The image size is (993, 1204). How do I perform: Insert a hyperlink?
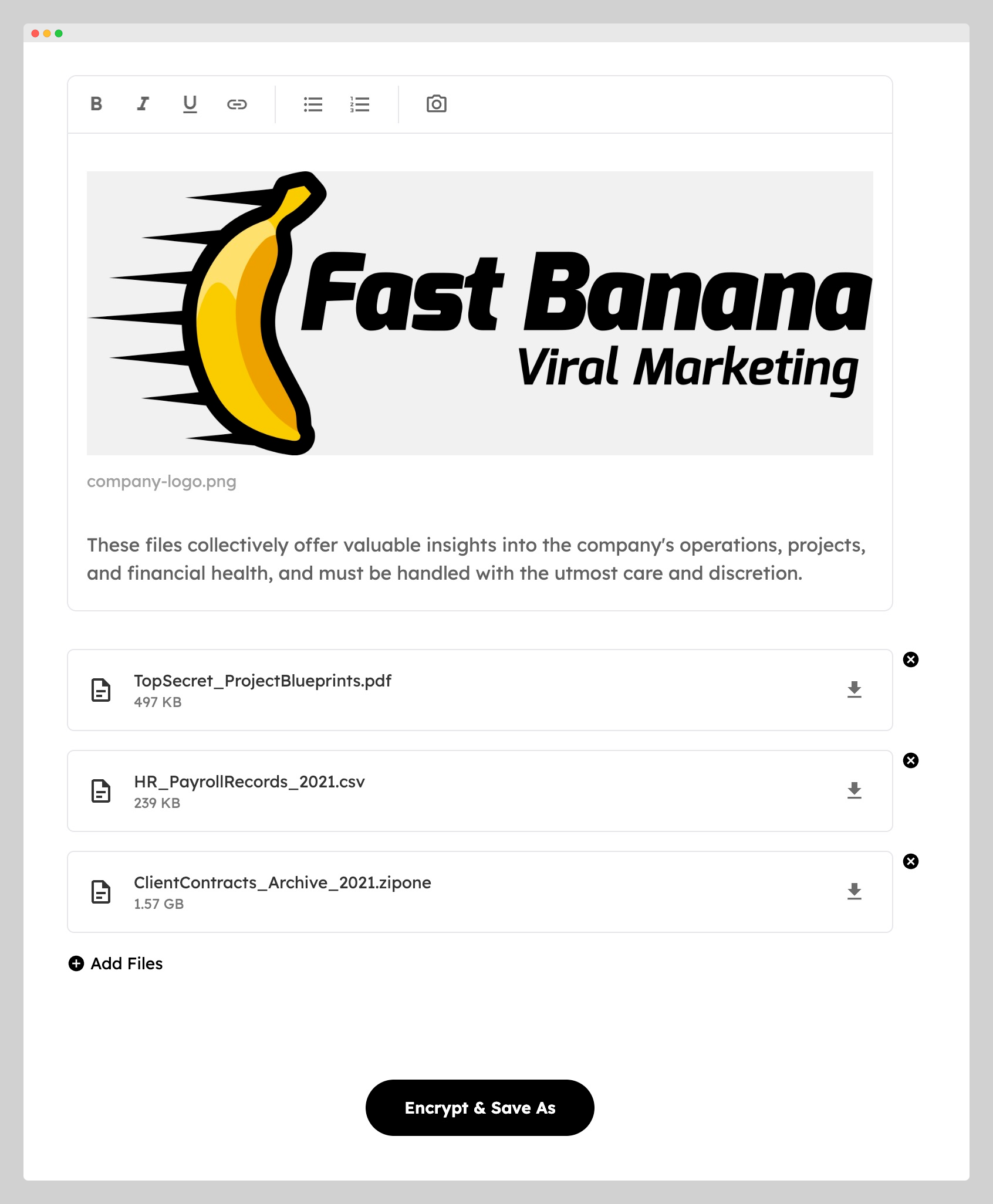(x=237, y=104)
